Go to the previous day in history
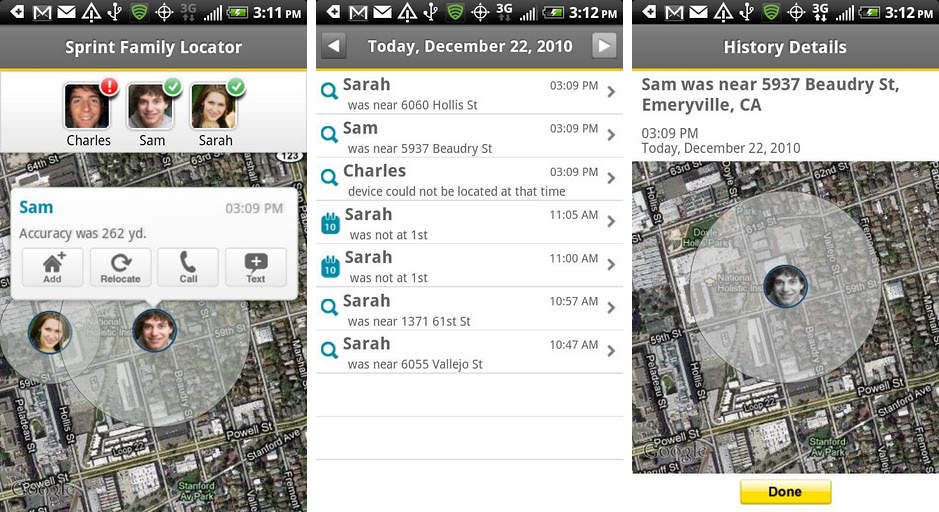 333,46
